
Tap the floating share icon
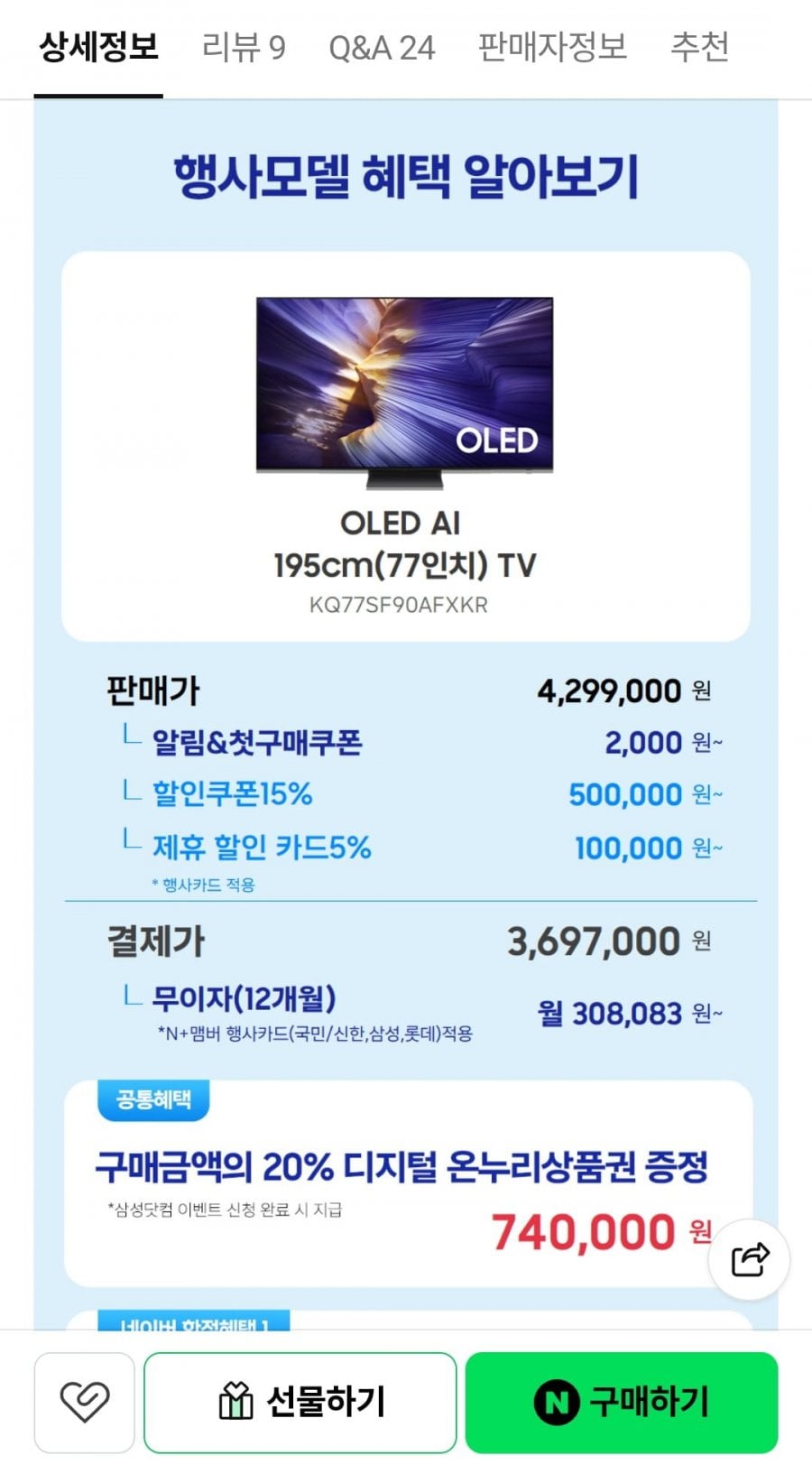point(750,1259)
